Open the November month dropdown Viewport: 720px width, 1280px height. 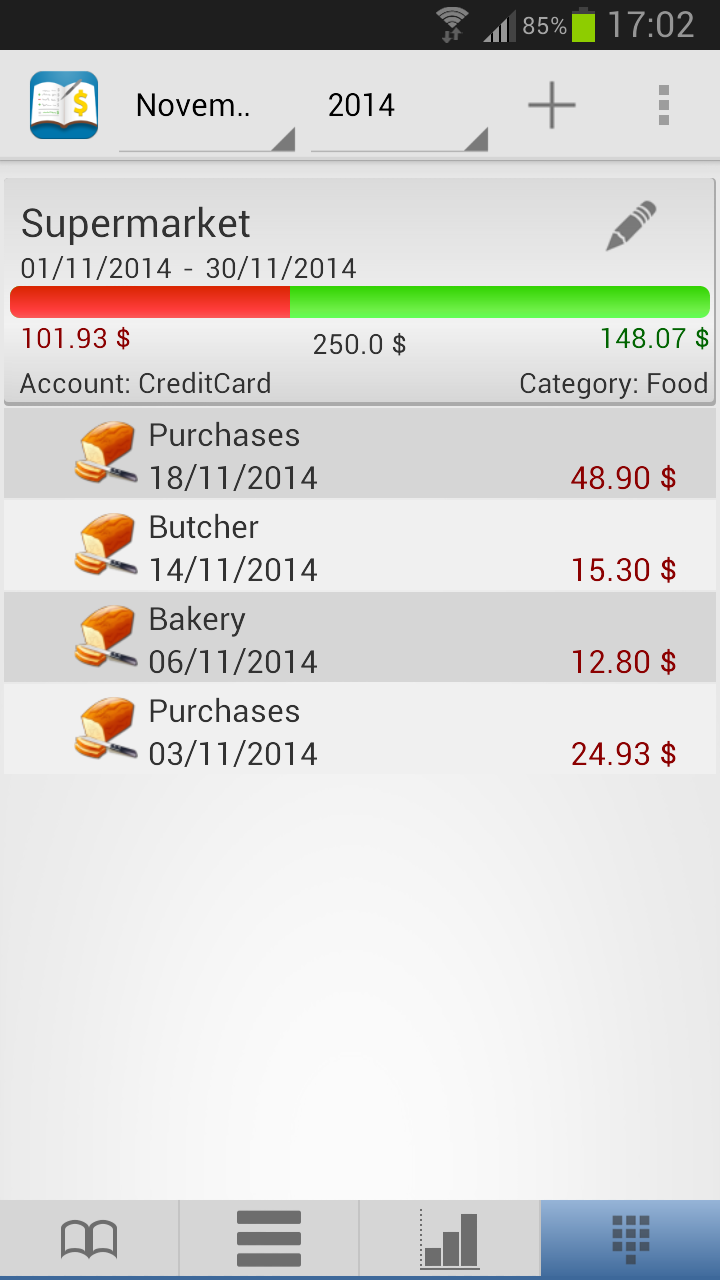point(206,107)
